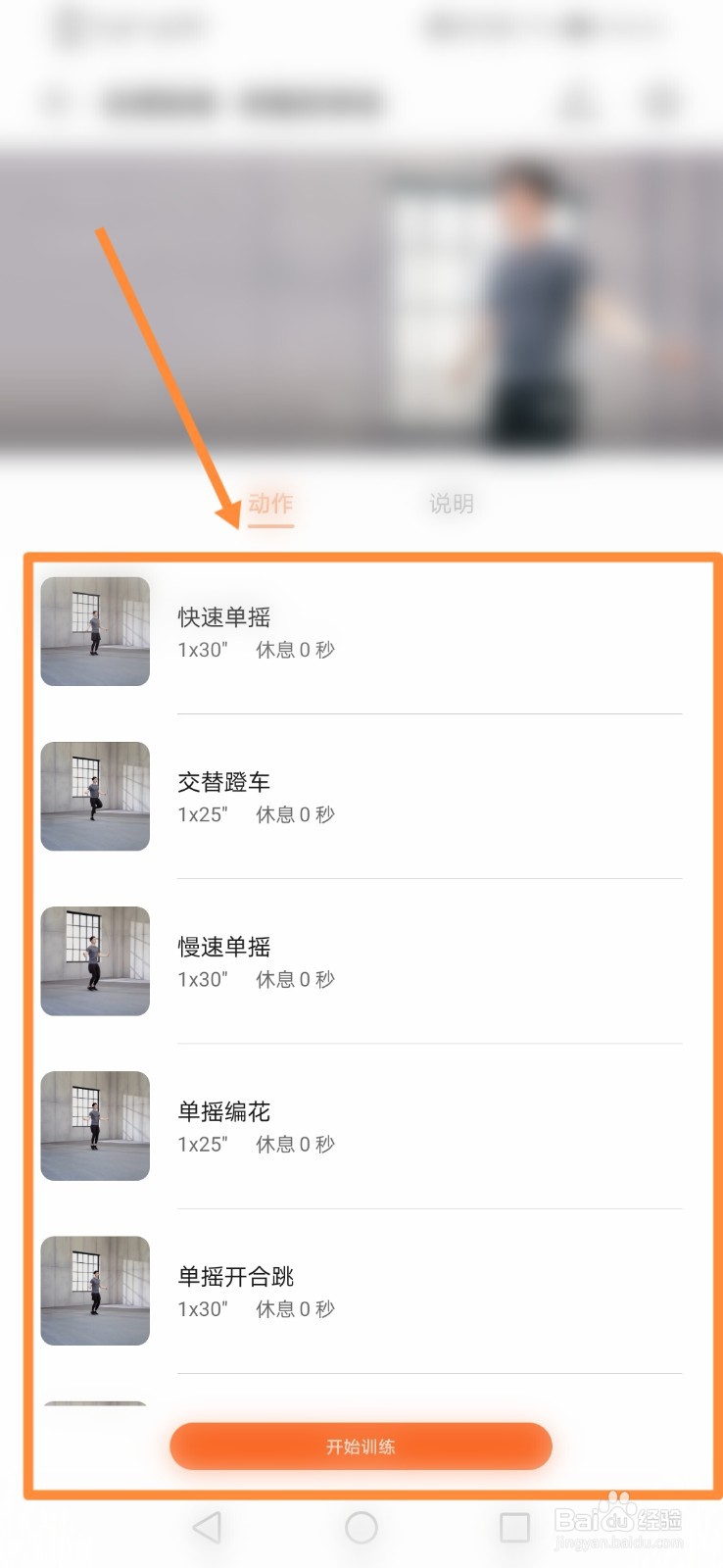The width and height of the screenshot is (723, 1568).
Task: Tap the 慢速单摇 exercise thumbnail
Action: click(93, 960)
